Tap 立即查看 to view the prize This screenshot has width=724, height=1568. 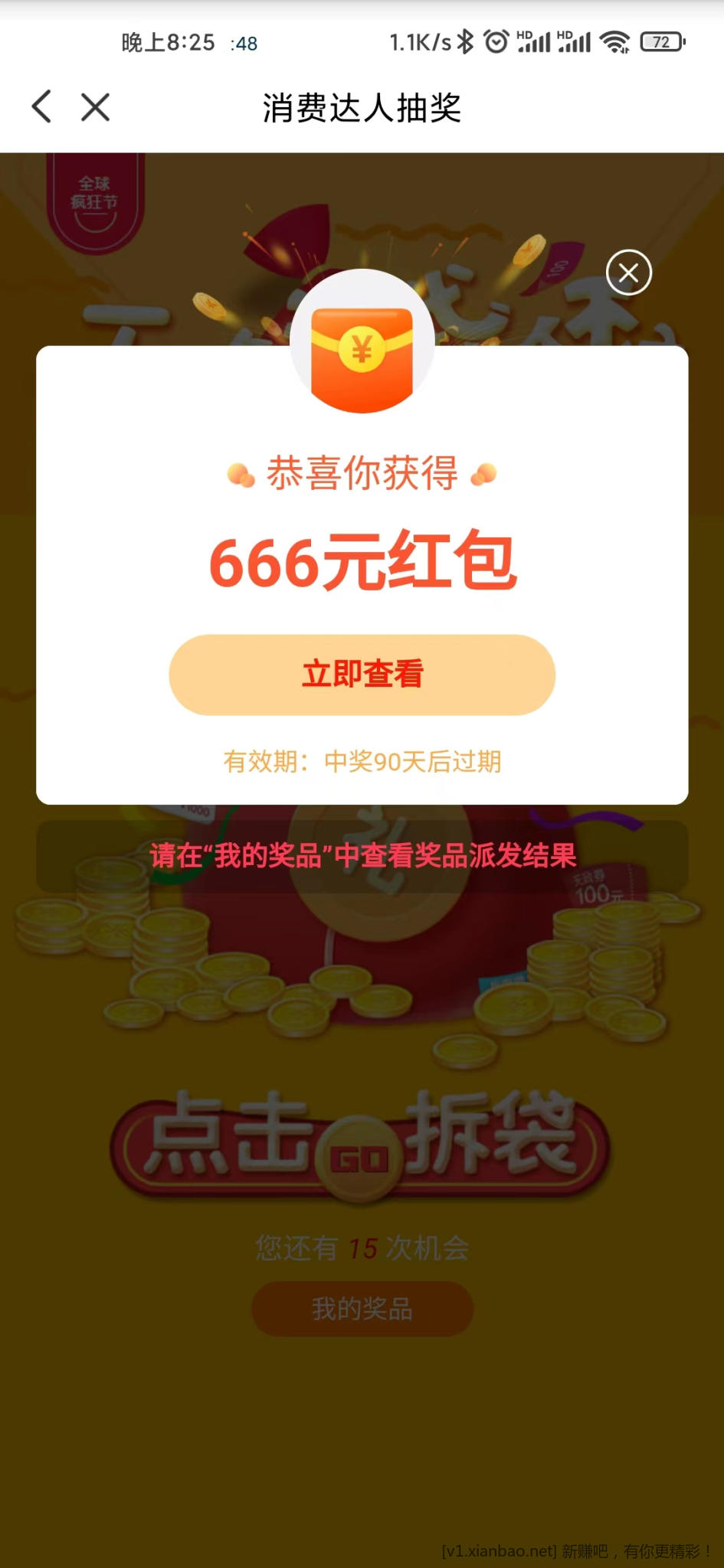[x=362, y=675]
